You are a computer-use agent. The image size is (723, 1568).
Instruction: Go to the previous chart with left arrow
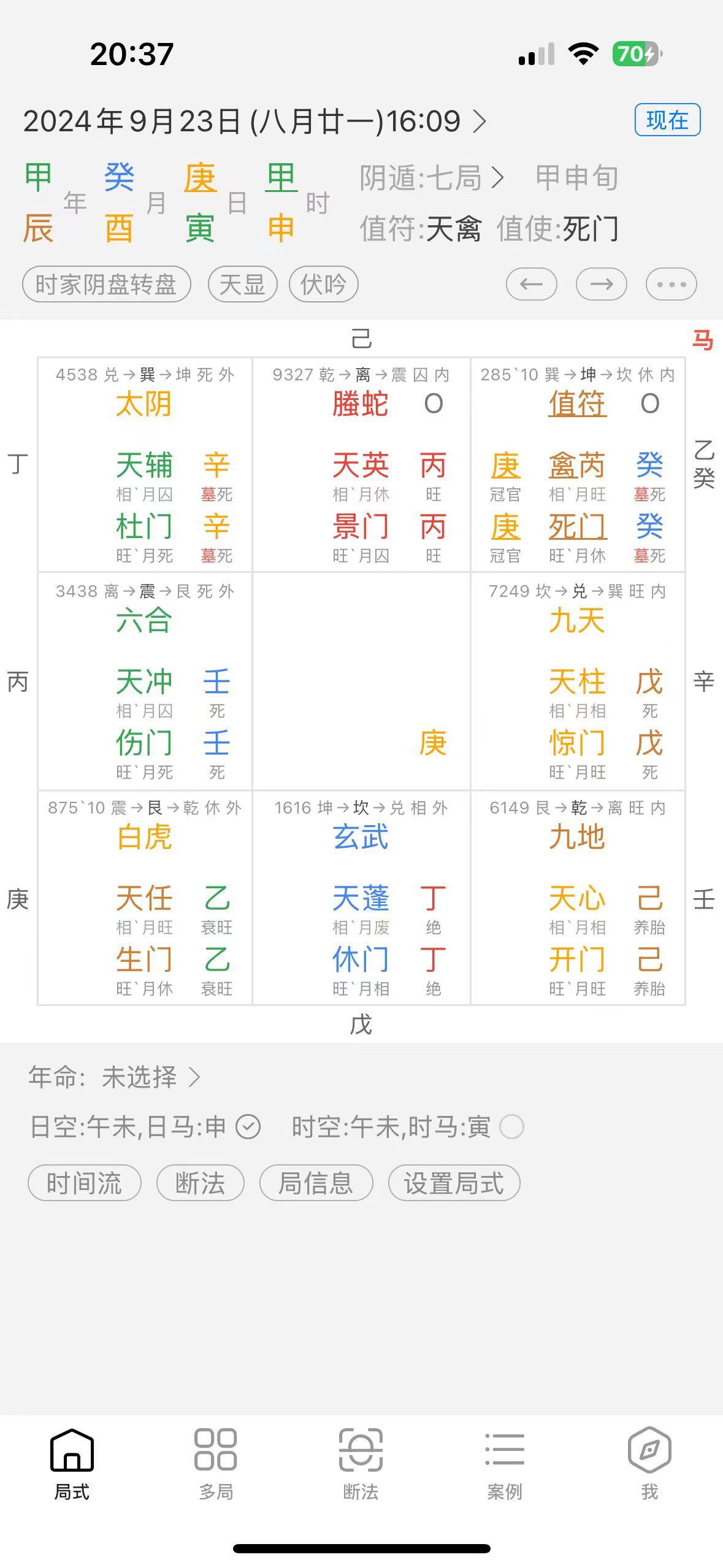(x=531, y=284)
